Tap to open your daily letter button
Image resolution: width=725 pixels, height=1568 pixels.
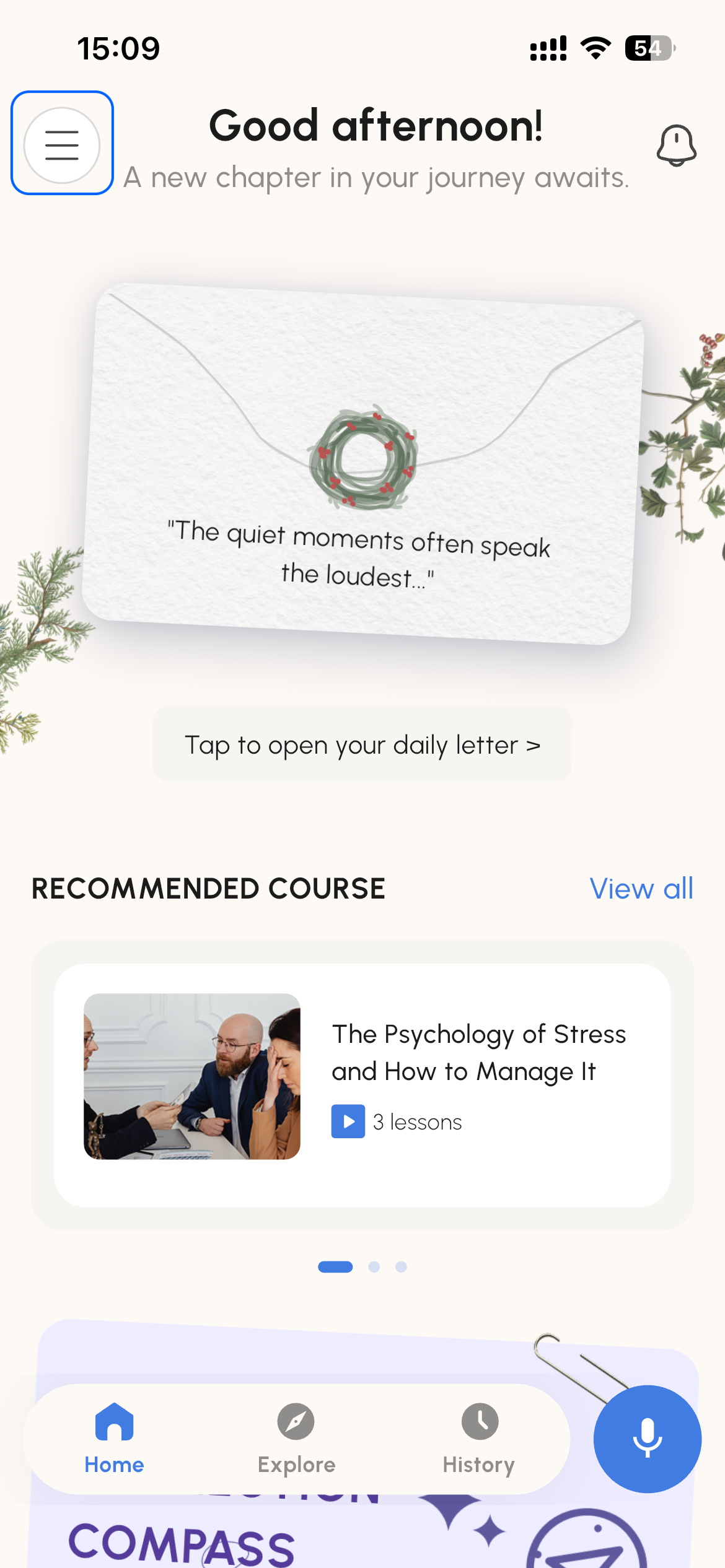click(x=362, y=744)
